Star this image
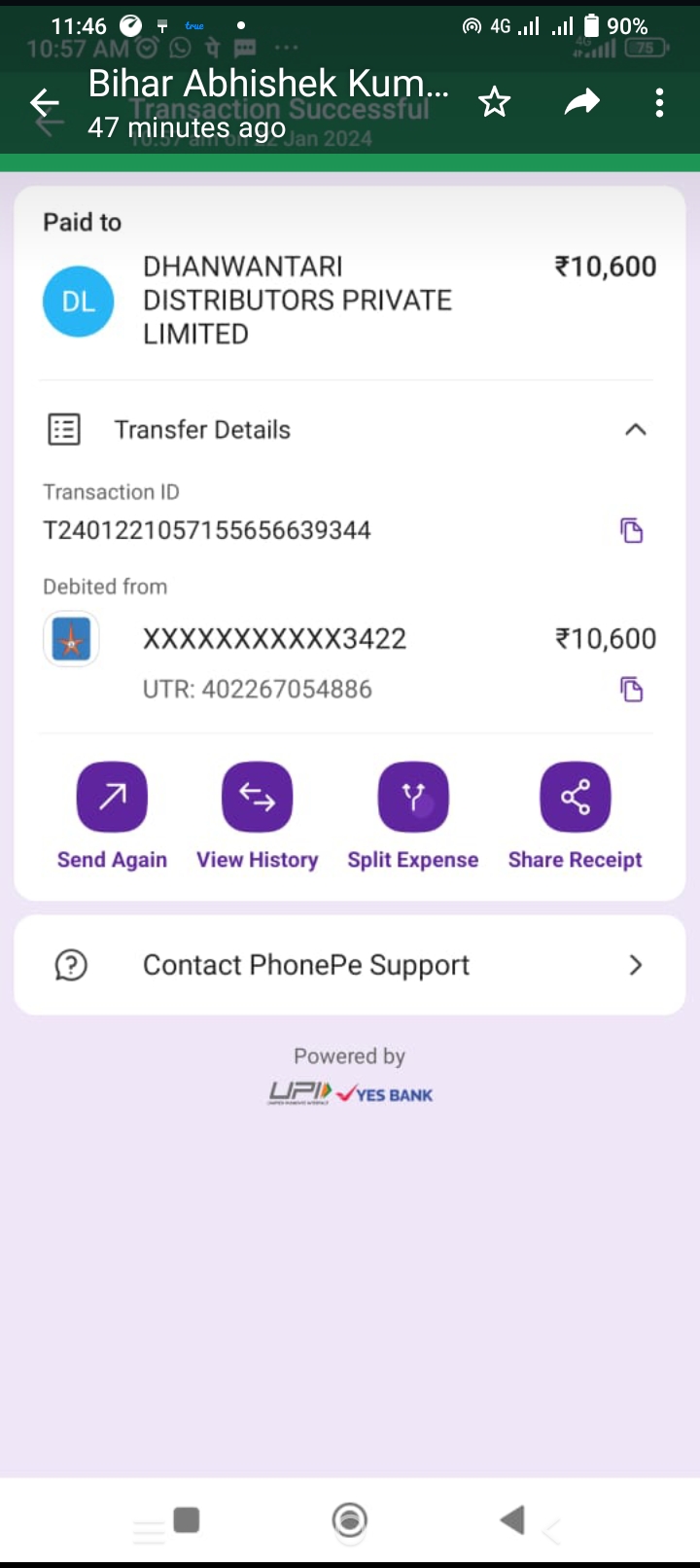Screen dimensions: 700x1568 point(495,102)
